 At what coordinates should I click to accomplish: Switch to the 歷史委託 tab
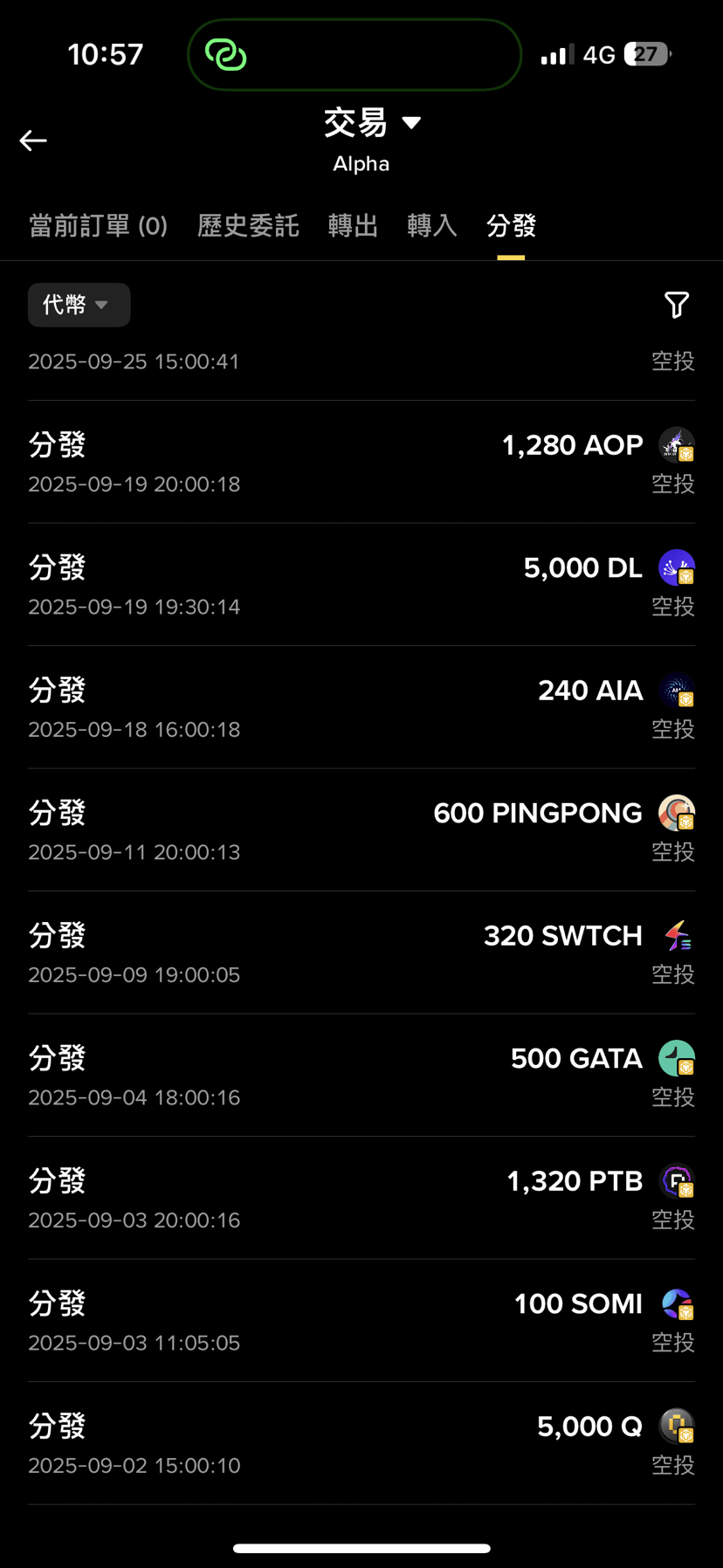point(248,226)
